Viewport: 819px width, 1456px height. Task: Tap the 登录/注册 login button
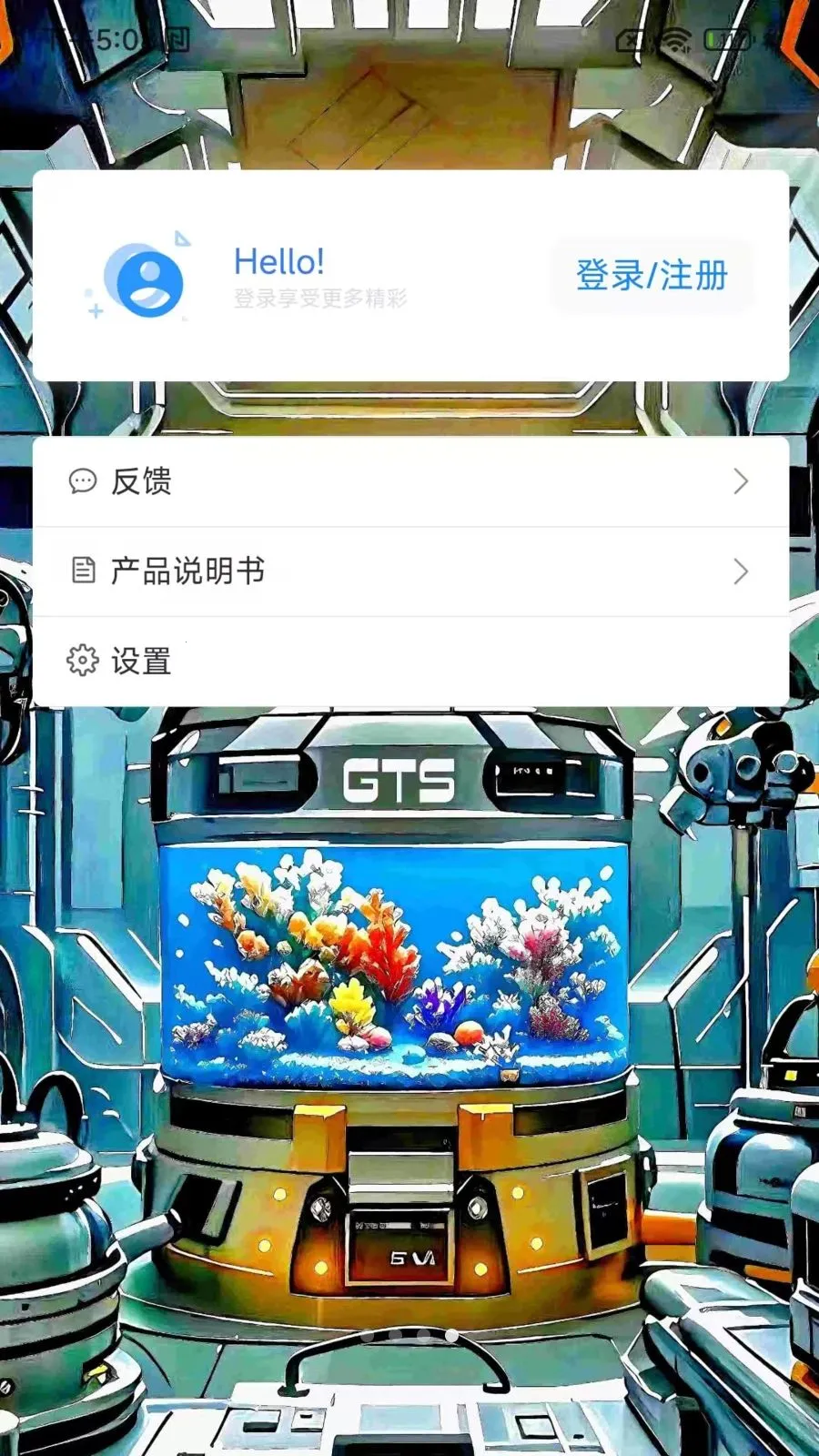coord(652,276)
